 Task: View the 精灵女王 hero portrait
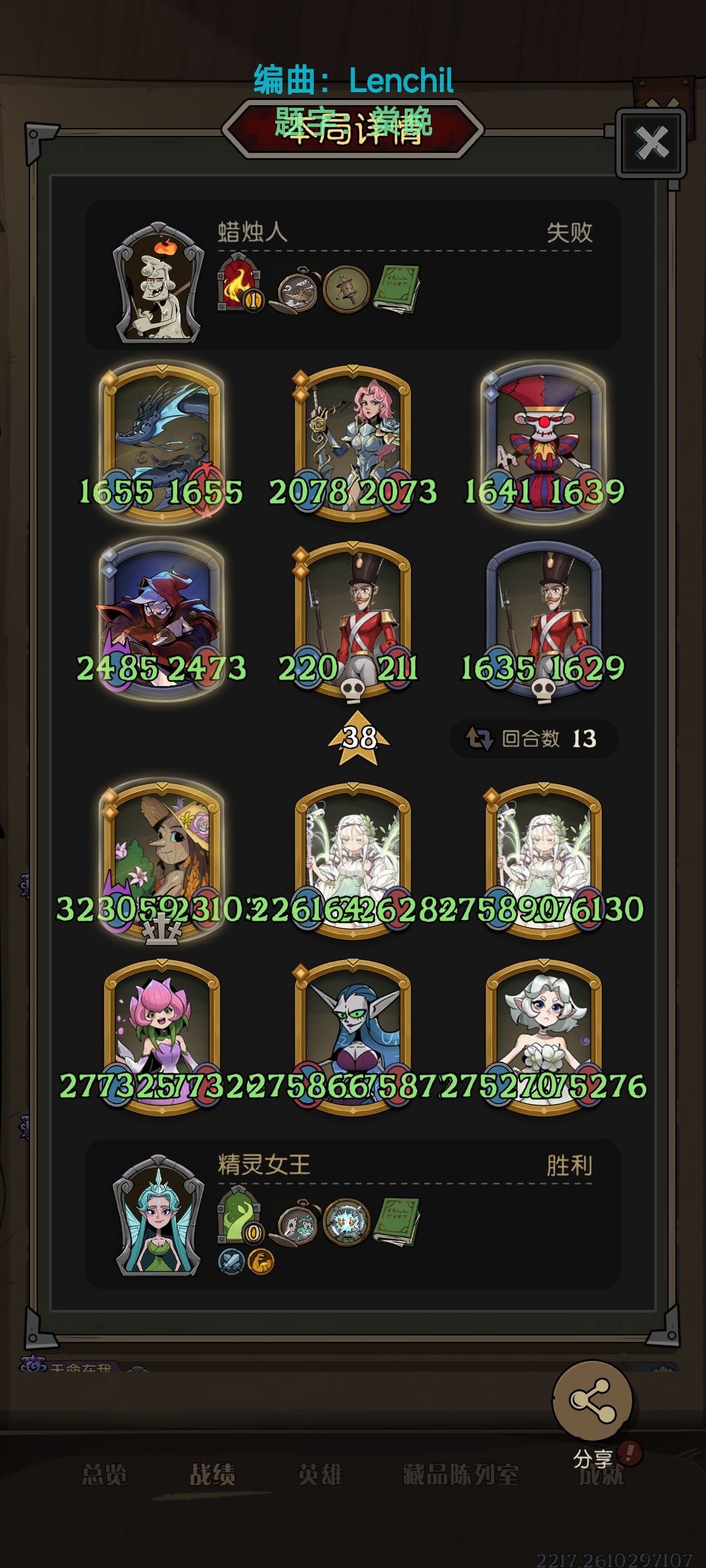tap(158, 1215)
